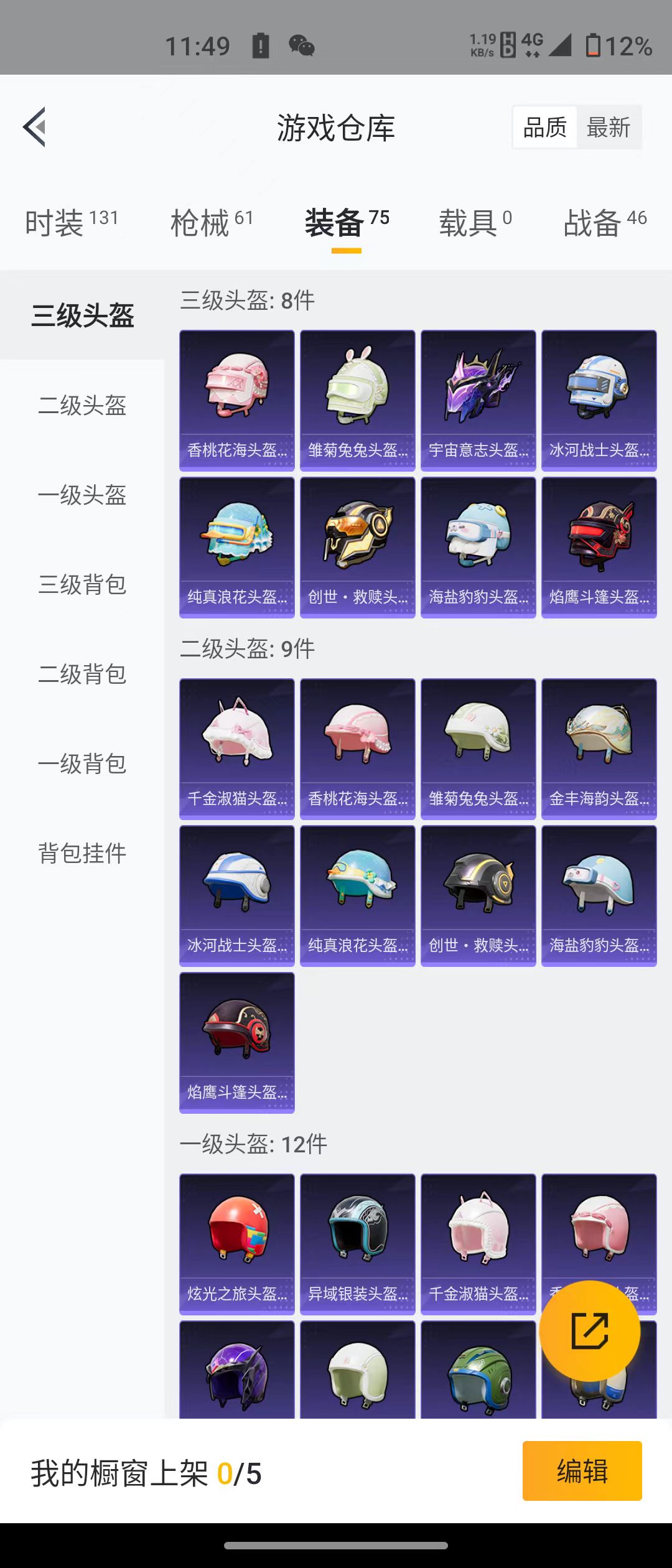The width and height of the screenshot is (672, 1568).
Task: Open the 宇宙意志头盔 item
Action: click(x=478, y=400)
